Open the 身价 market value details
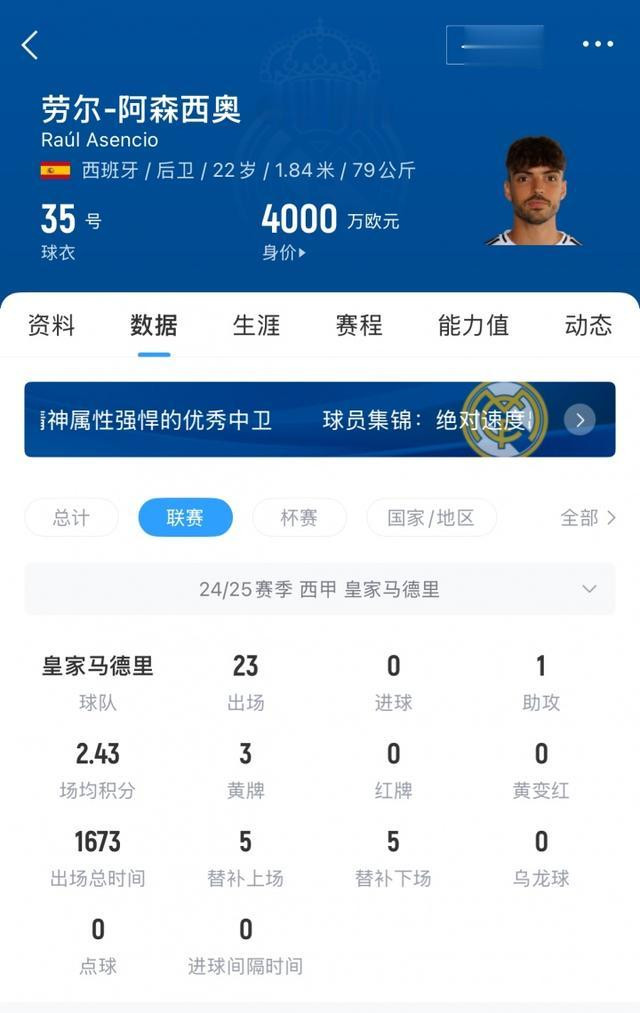The height and width of the screenshot is (1013, 640). coord(285,253)
